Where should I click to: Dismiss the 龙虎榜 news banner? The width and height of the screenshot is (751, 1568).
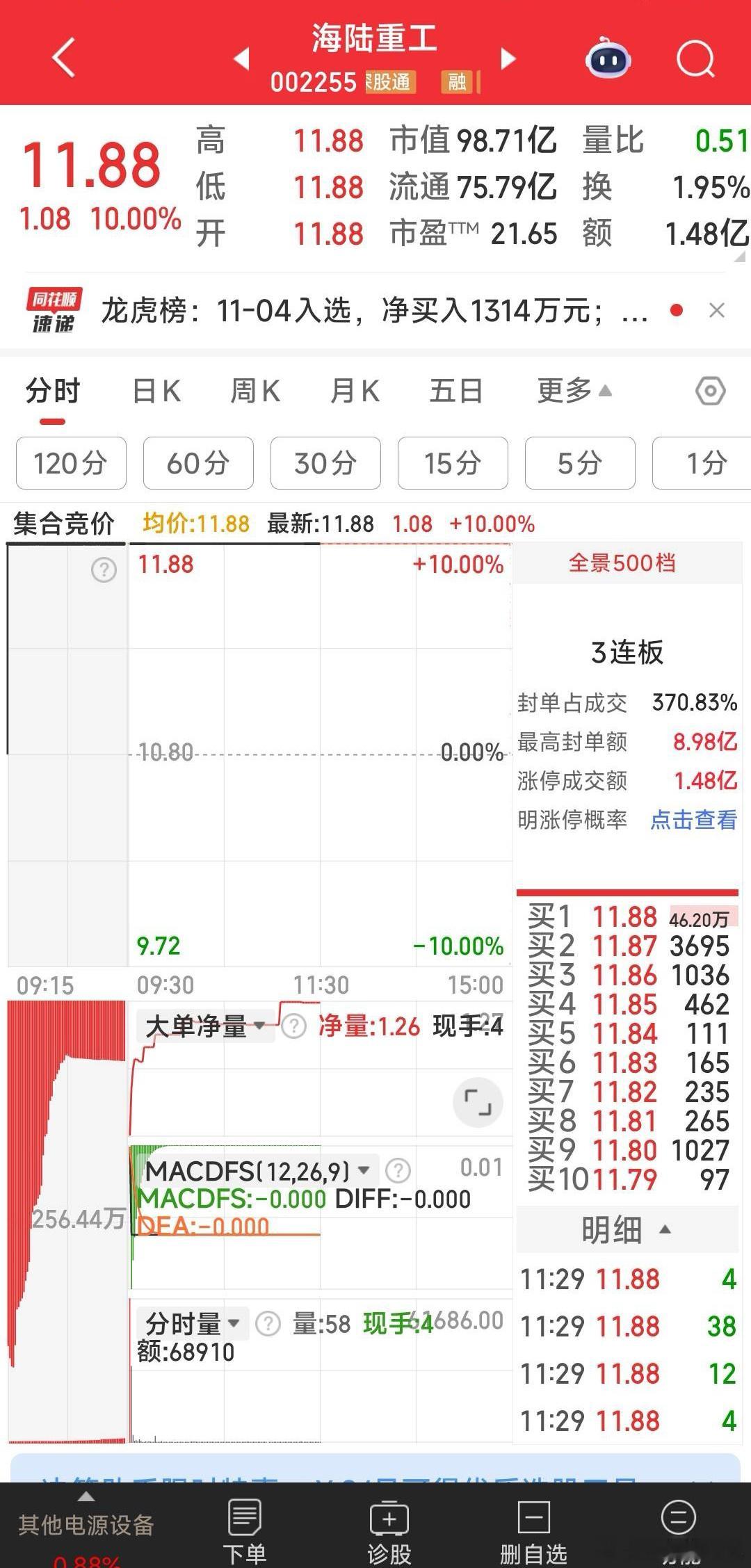pos(717,310)
